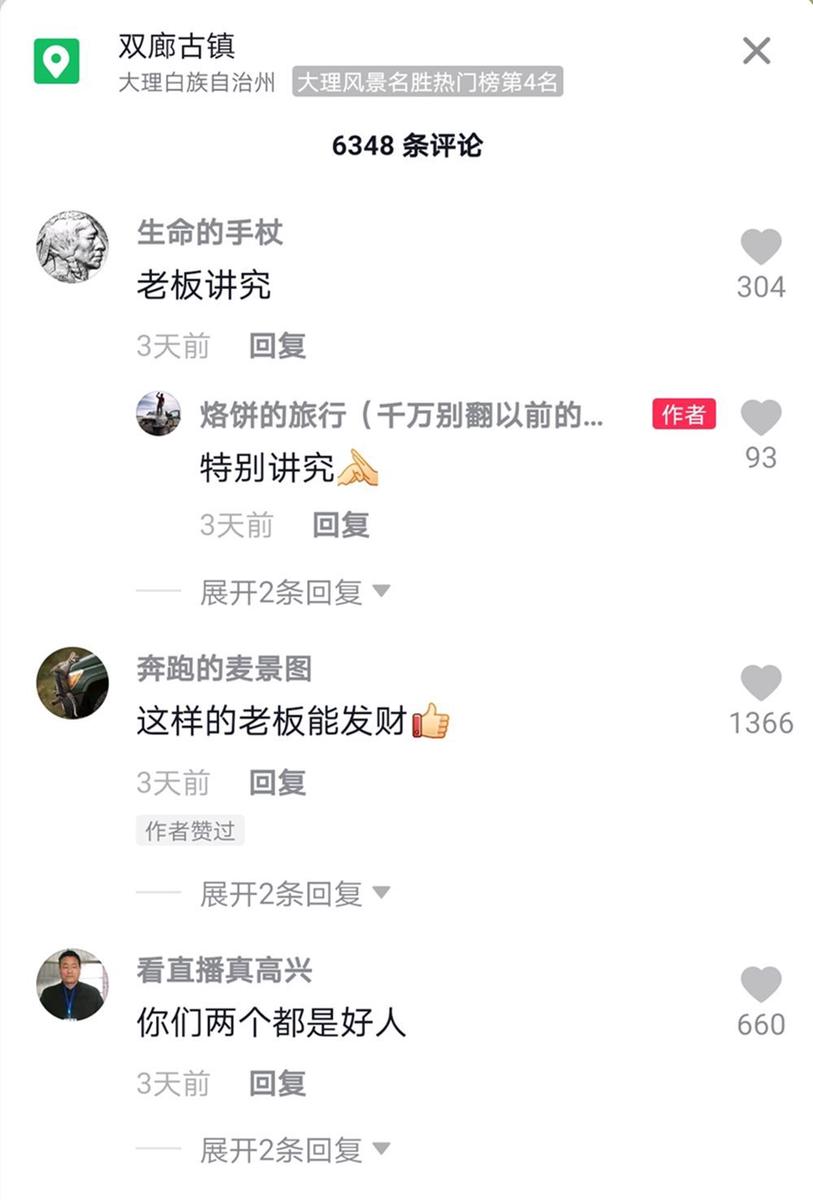Viewport: 813px width, 1200px height.
Task: Open 生命的手杖's profile avatar
Action: click(72, 246)
